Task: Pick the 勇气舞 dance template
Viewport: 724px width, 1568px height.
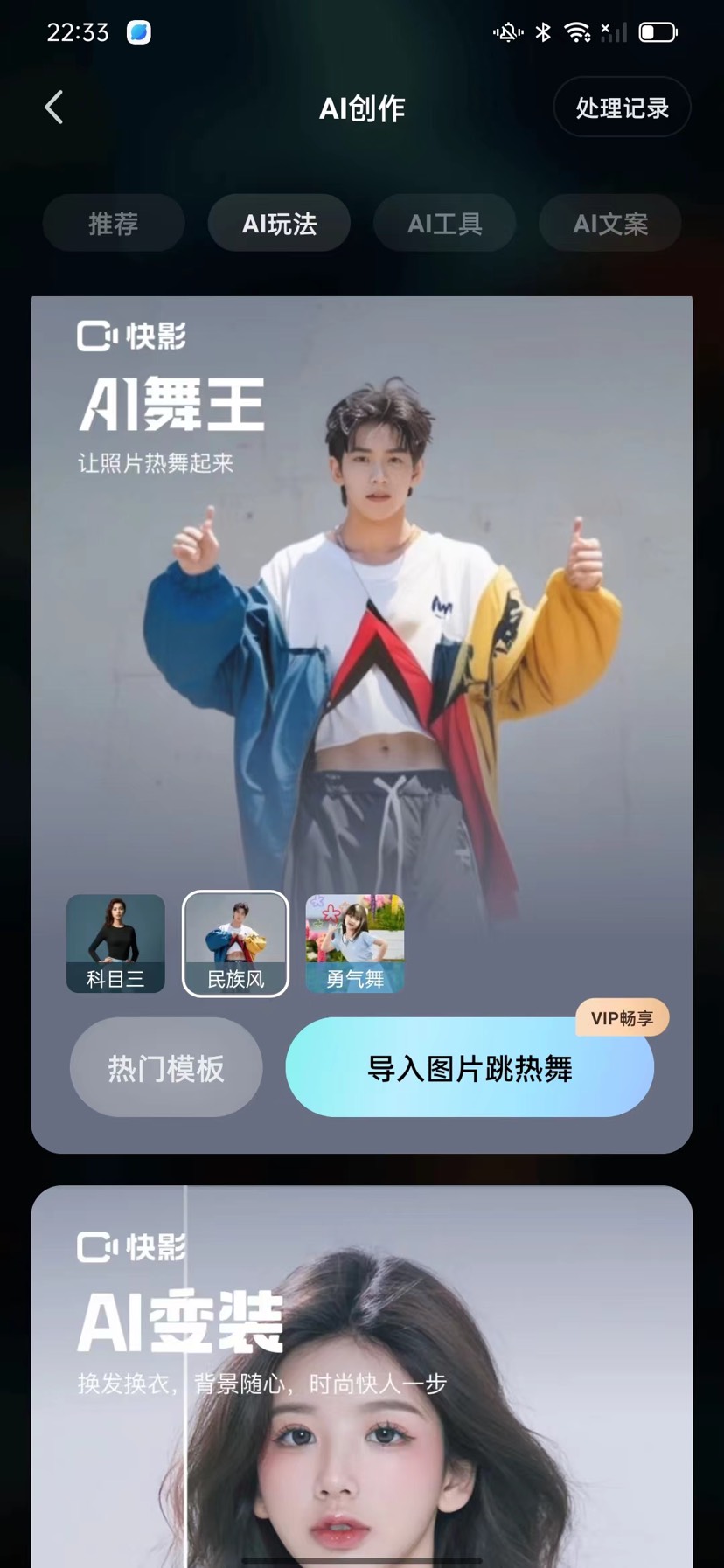Action: (355, 943)
